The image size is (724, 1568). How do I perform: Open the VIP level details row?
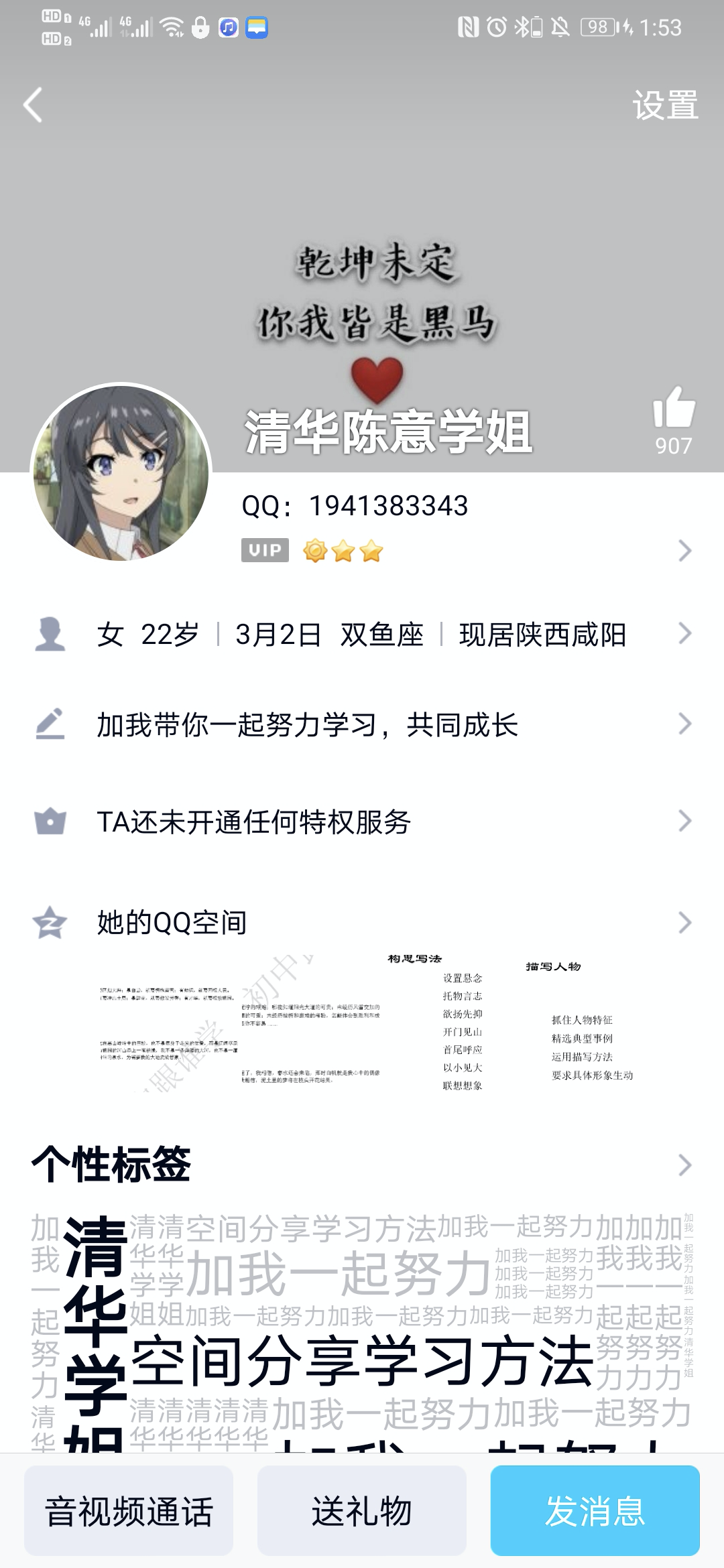click(463, 551)
